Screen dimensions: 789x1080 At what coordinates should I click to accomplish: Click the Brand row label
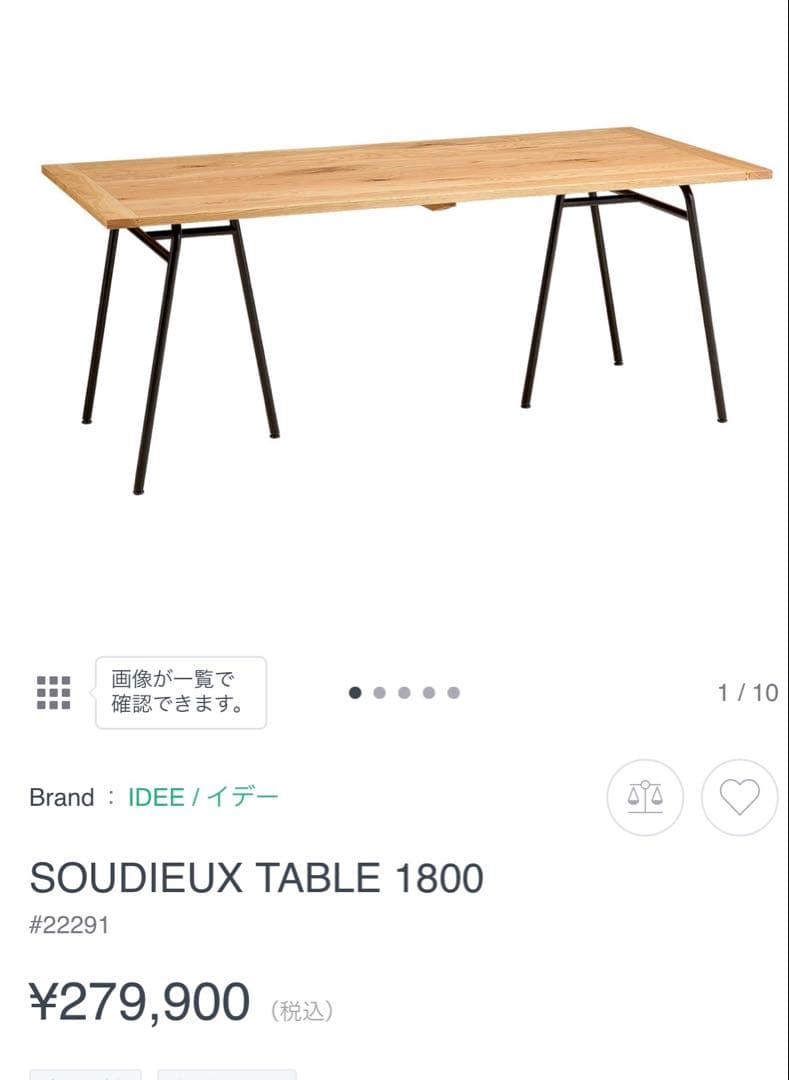62,797
